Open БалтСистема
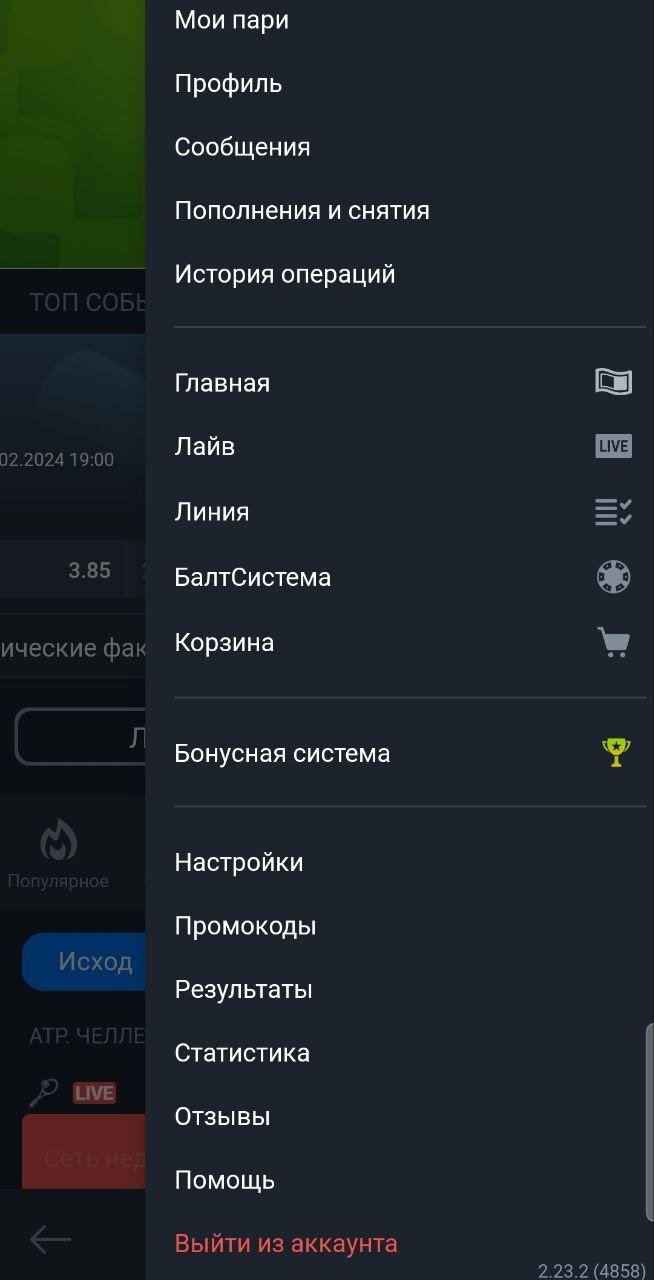Screen dimensions: 654x1280 (x=253, y=577)
